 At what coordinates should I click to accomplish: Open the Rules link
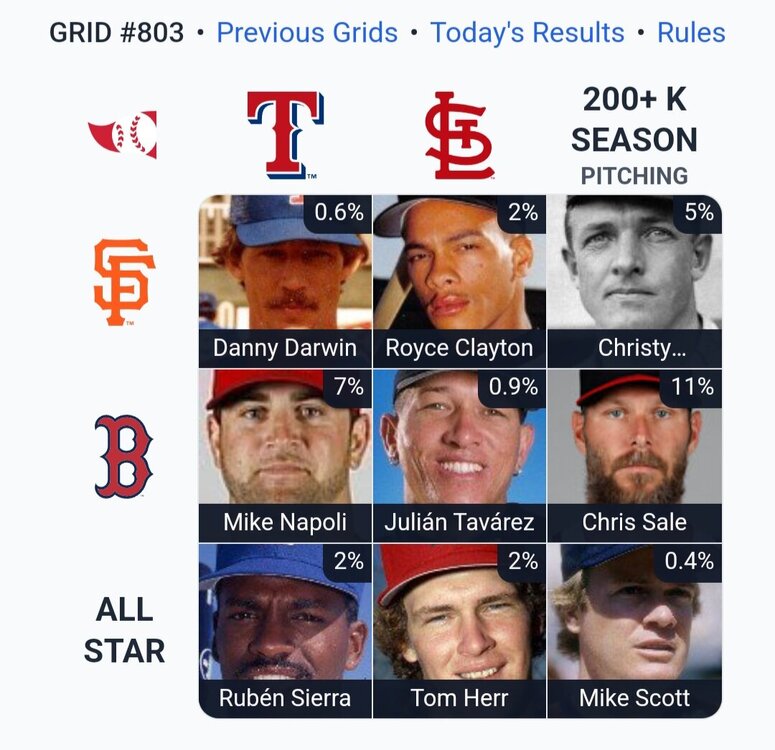tap(691, 33)
